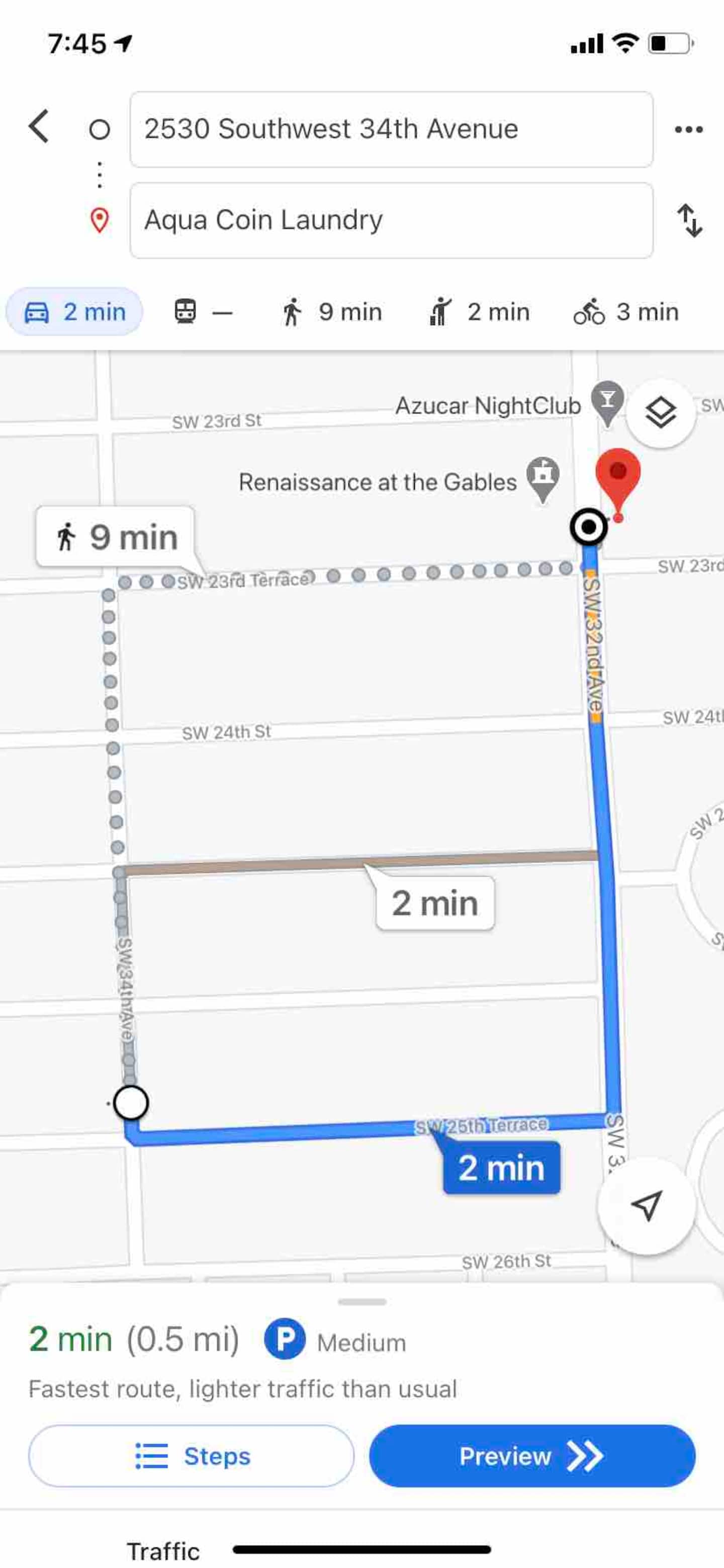Viewport: 724px width, 1568px height.
Task: Select Renaissance at the Gables pin
Action: point(542,478)
